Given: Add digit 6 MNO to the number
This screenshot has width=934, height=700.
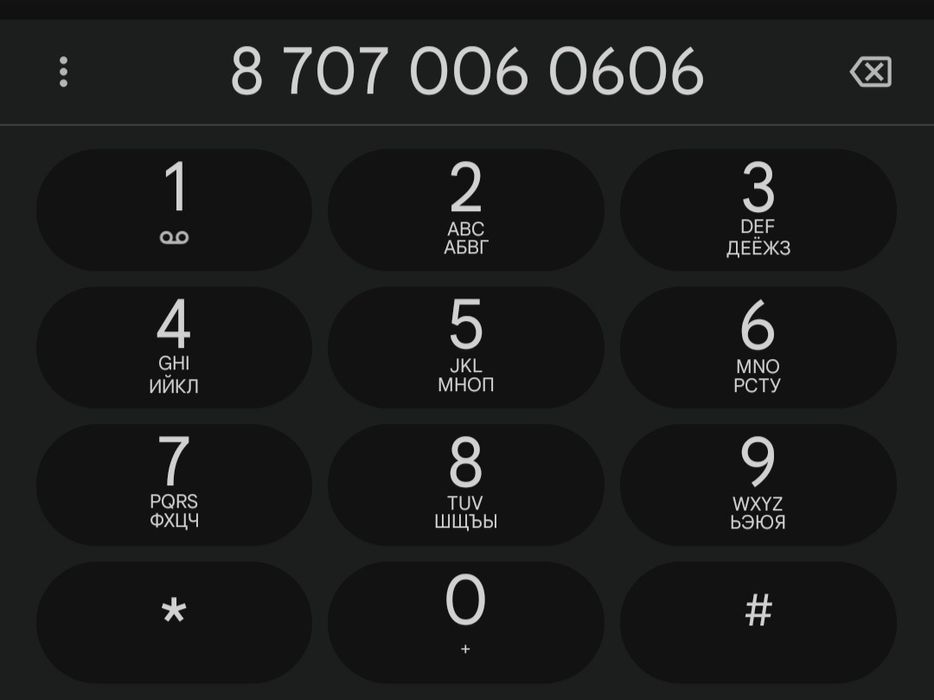Looking at the screenshot, I should click(758, 347).
